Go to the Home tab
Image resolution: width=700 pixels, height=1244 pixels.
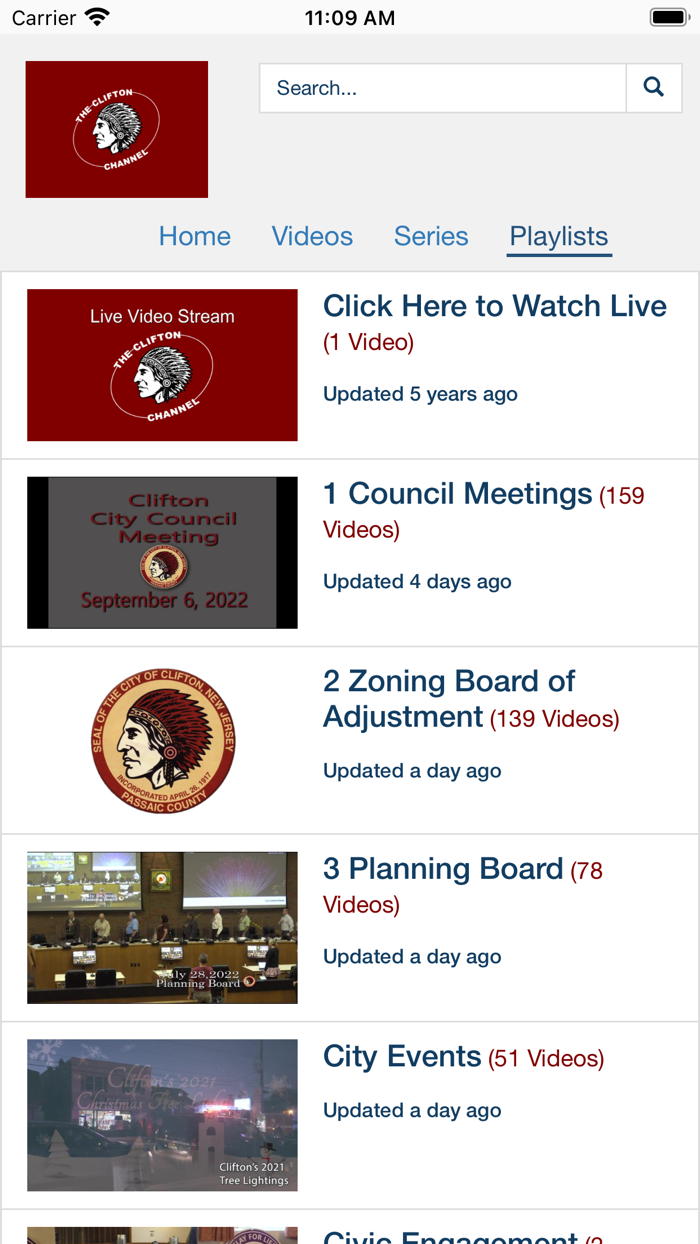[195, 236]
